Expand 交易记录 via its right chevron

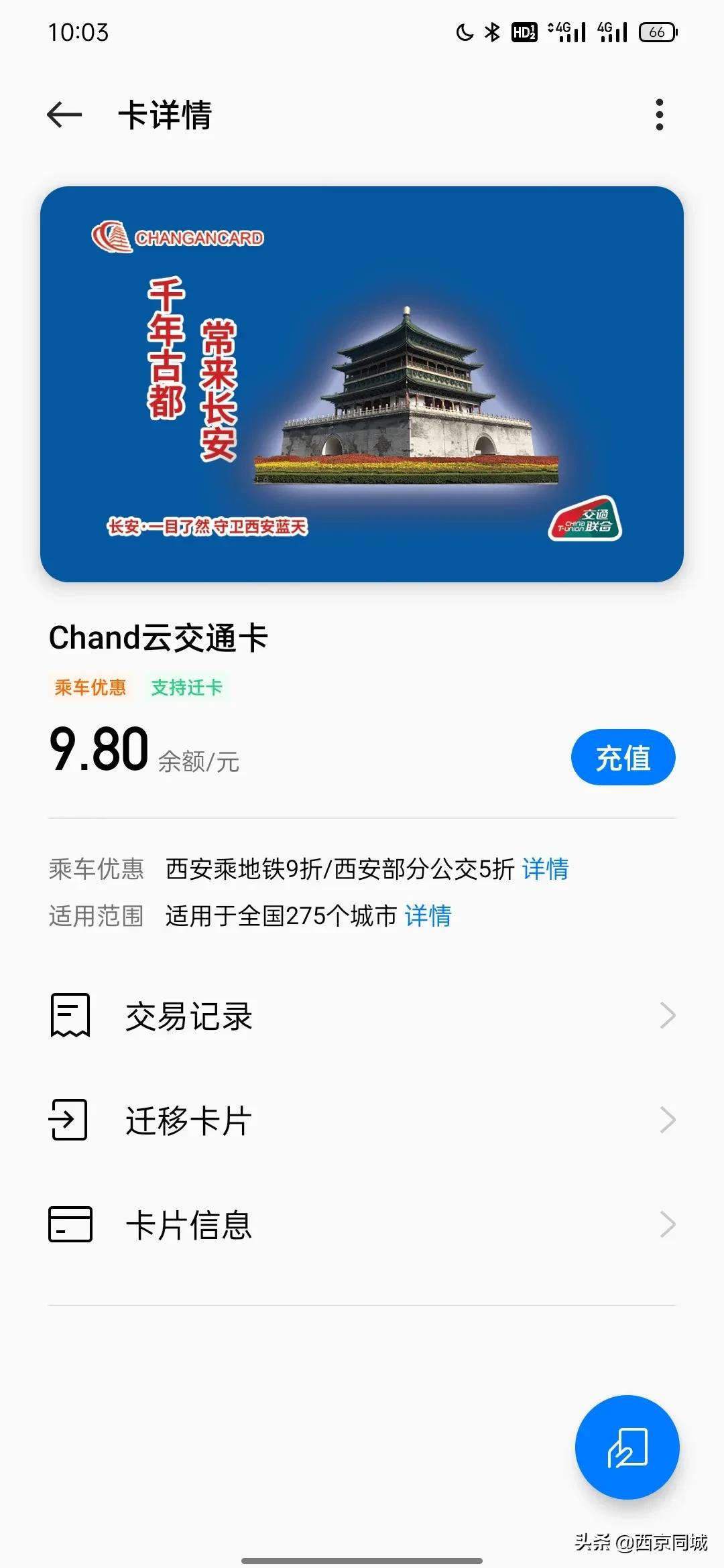666,1015
